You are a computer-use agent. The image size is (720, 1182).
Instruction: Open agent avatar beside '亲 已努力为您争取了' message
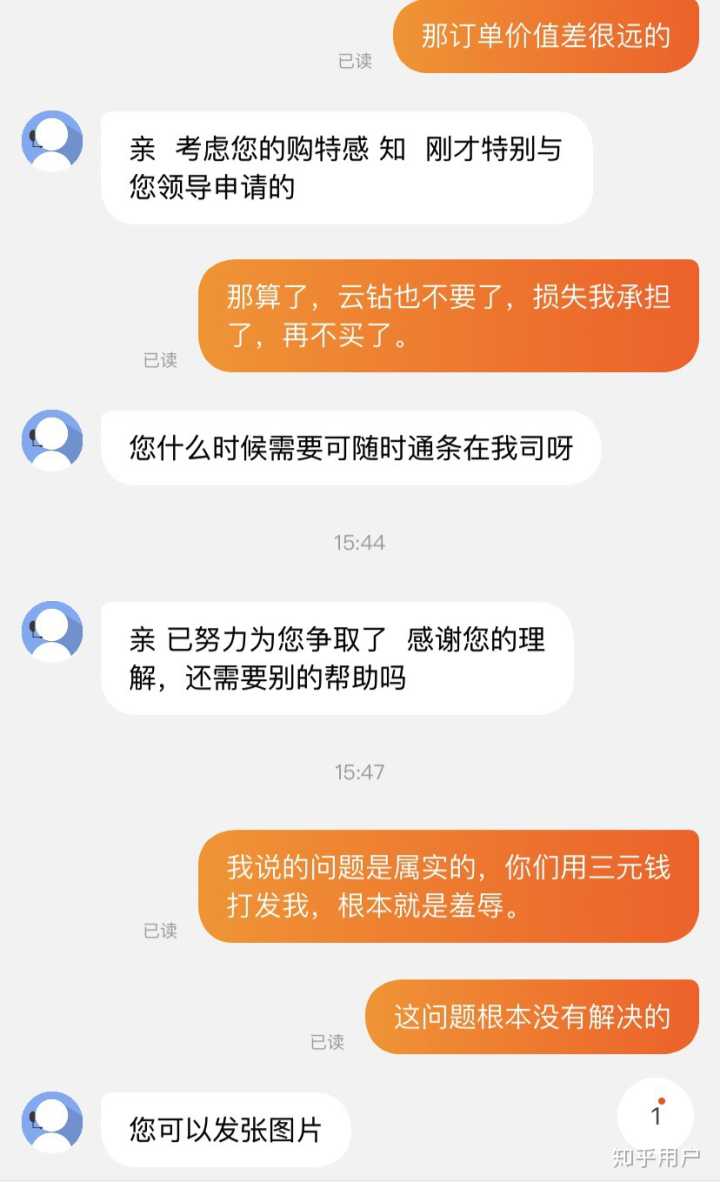pyautogui.click(x=52, y=632)
